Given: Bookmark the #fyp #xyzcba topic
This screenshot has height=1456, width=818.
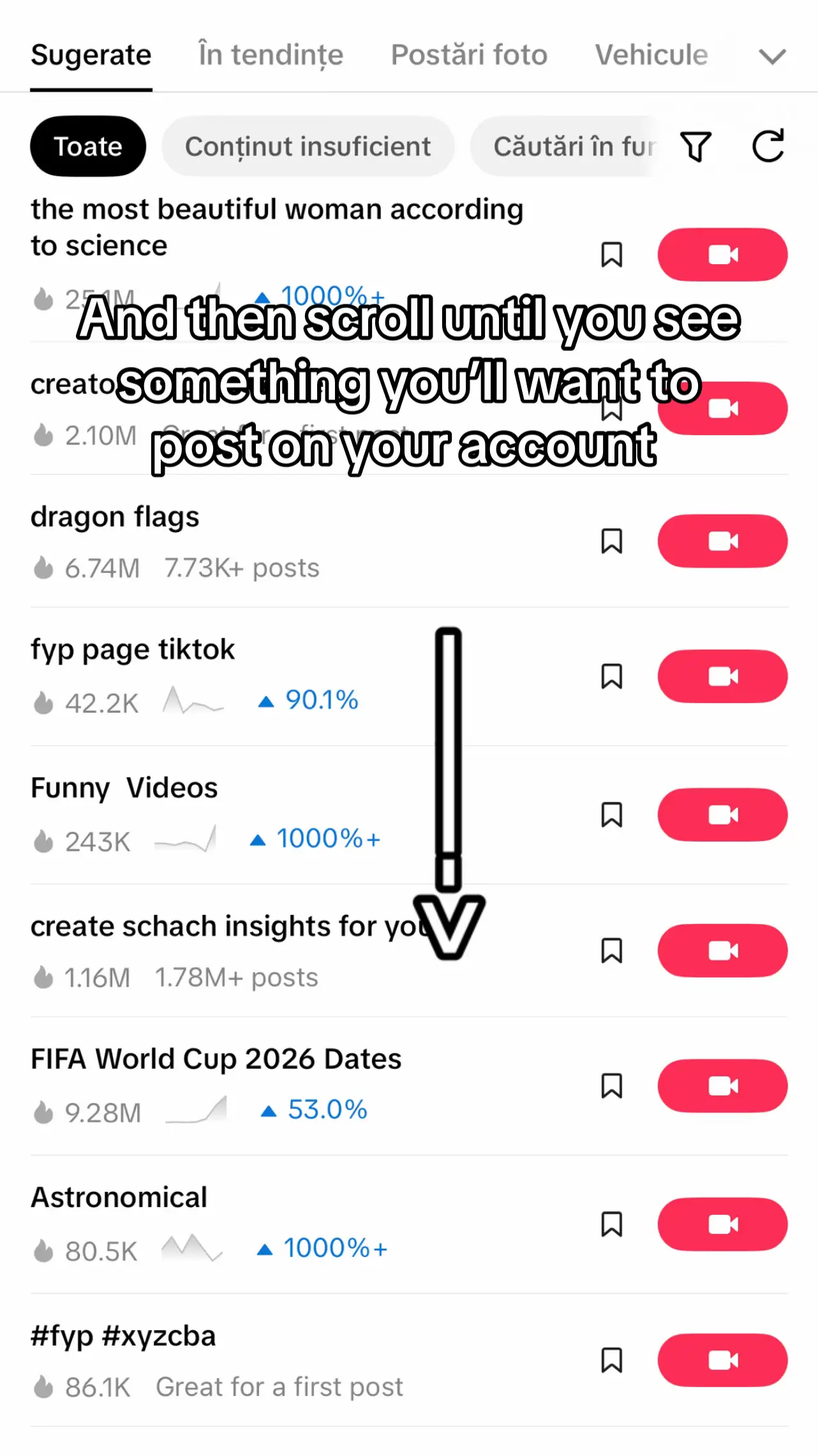Looking at the screenshot, I should click(611, 1360).
